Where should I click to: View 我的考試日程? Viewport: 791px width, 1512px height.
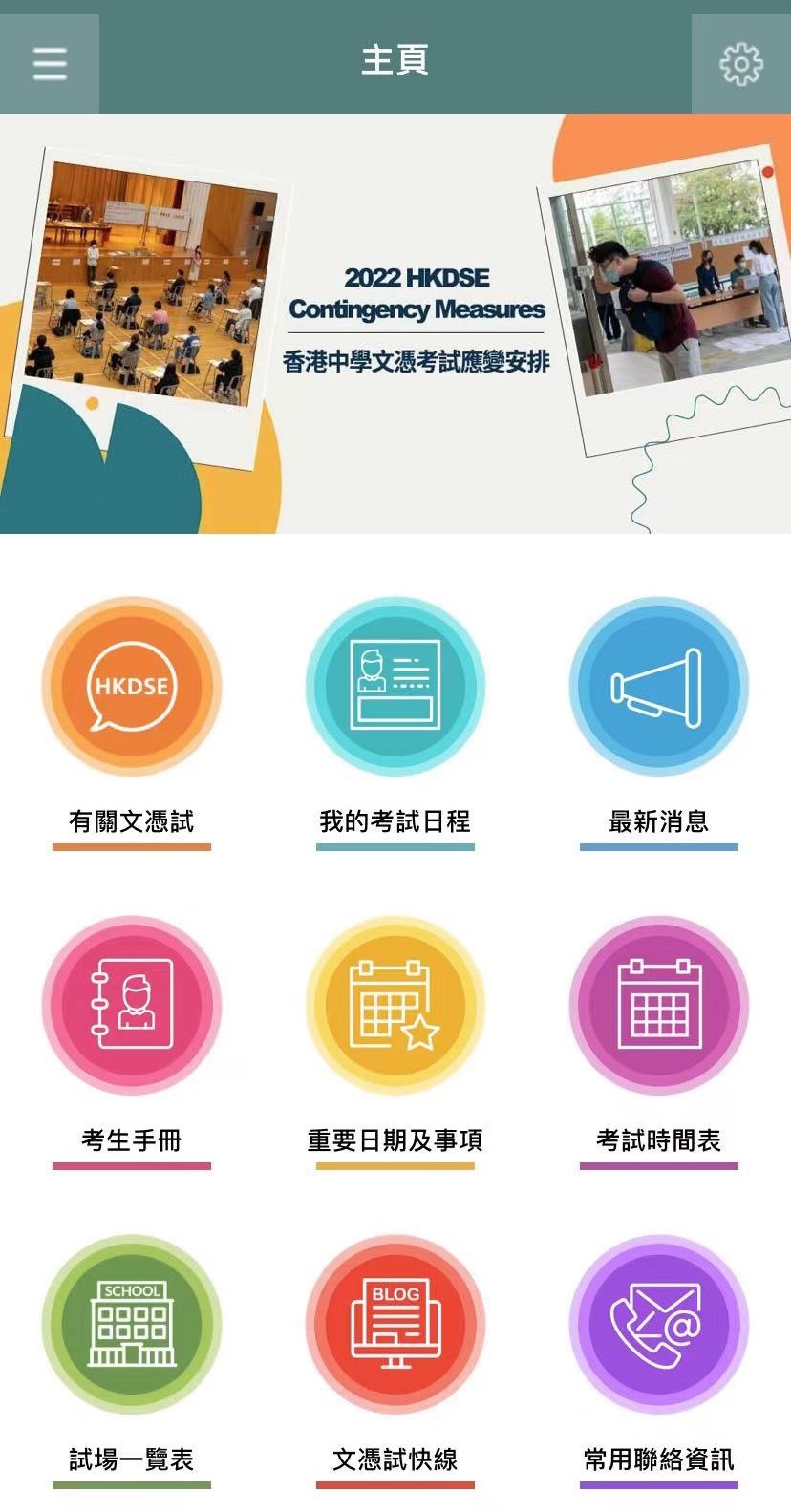[x=395, y=686]
